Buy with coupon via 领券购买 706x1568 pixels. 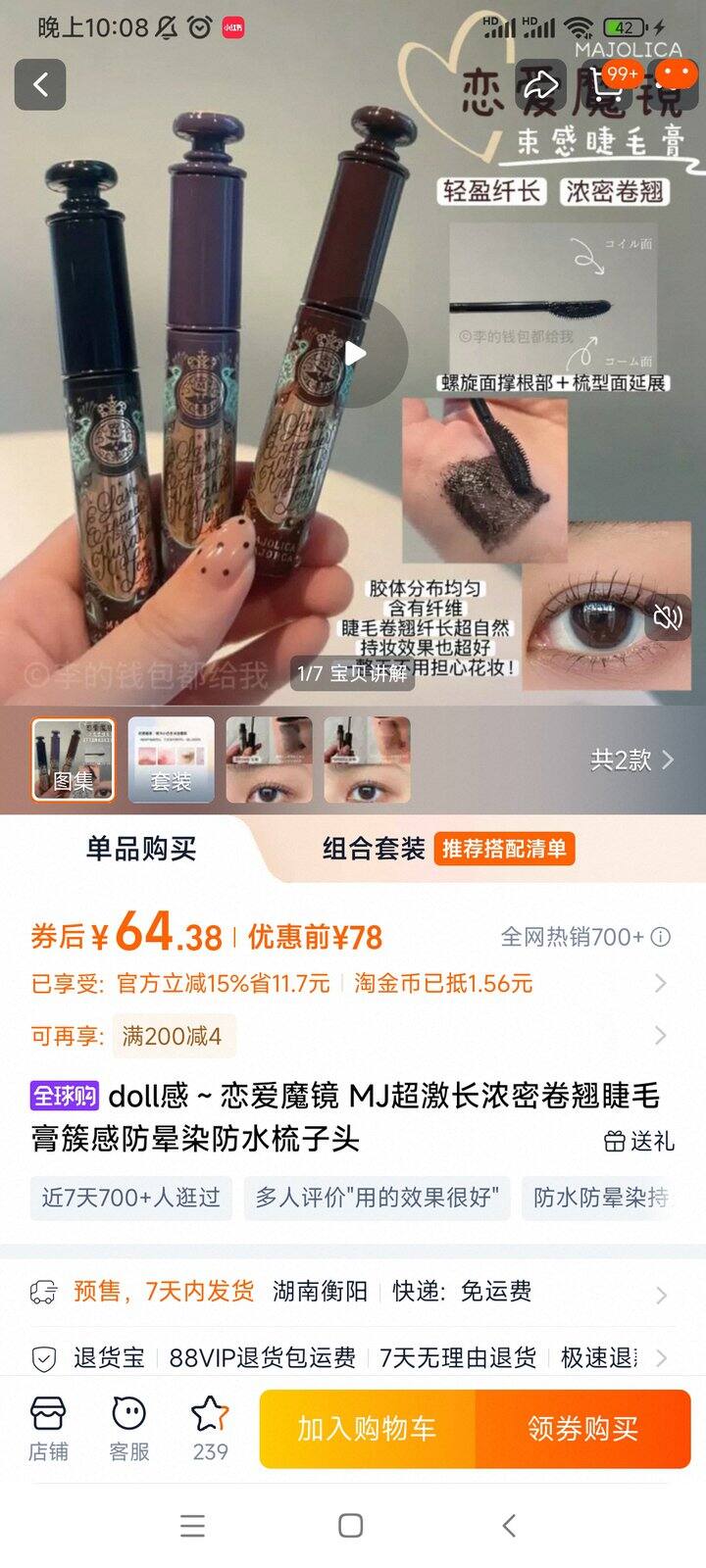click(x=582, y=1429)
